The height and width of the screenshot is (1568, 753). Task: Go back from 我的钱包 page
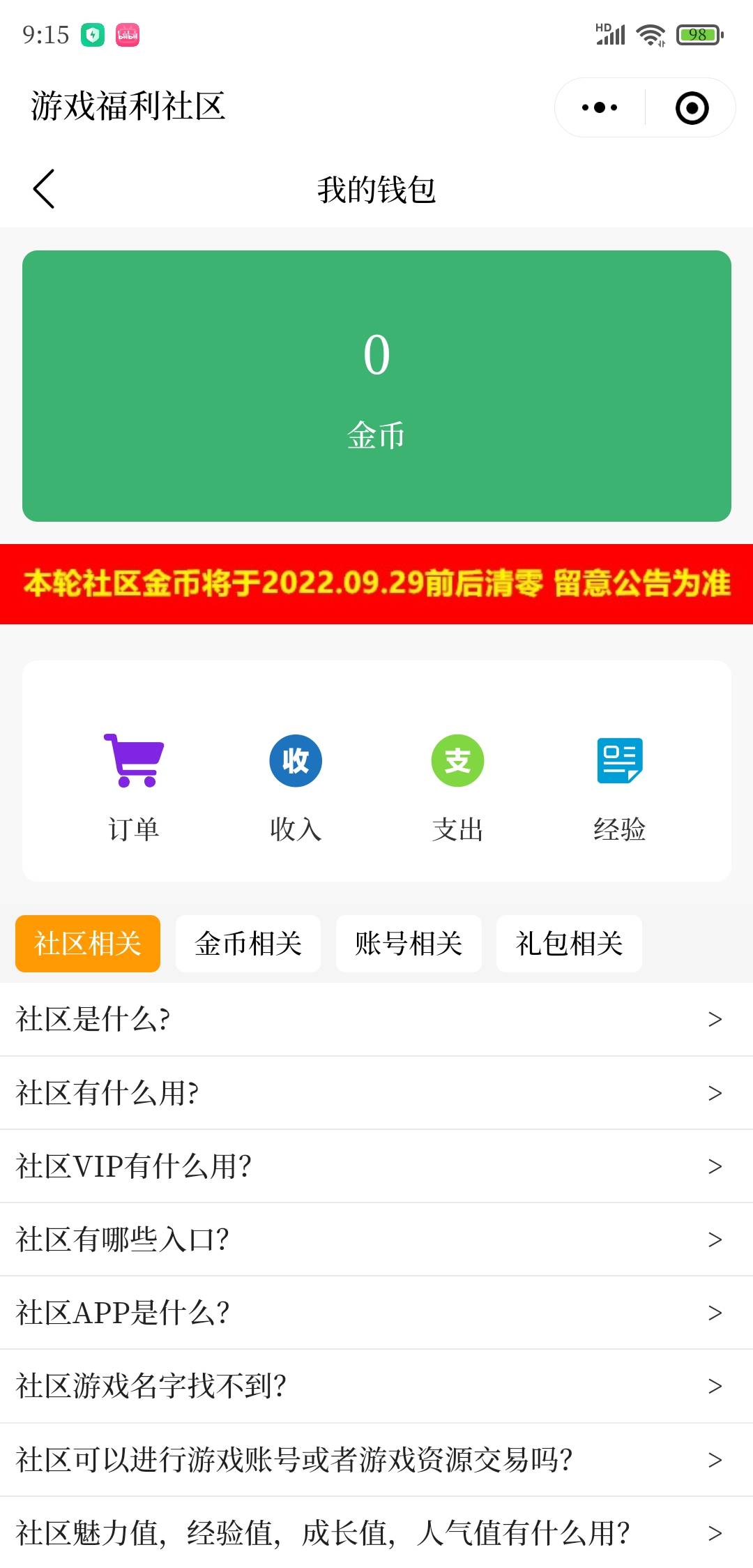(44, 189)
